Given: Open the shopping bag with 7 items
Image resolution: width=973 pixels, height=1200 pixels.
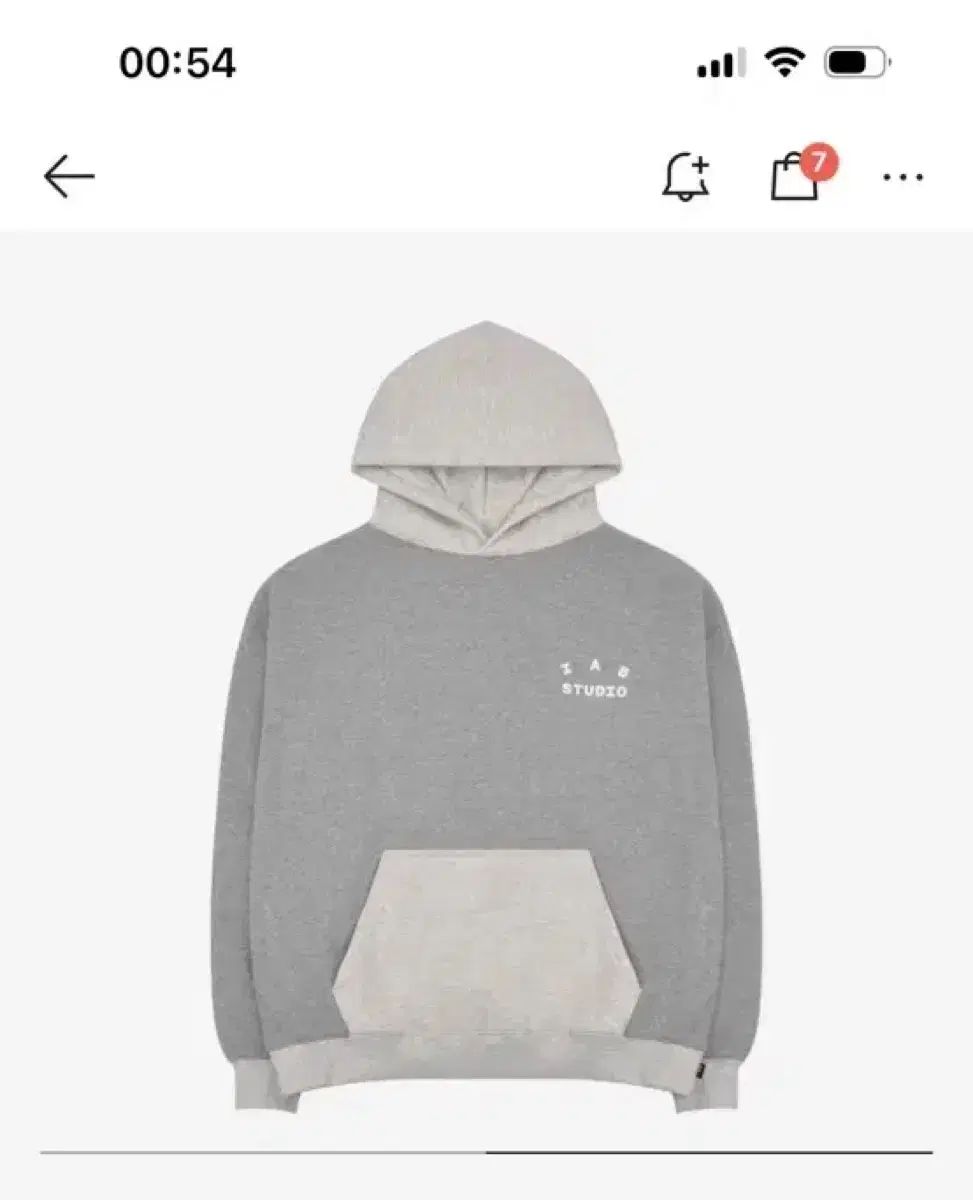Looking at the screenshot, I should coord(797,178).
